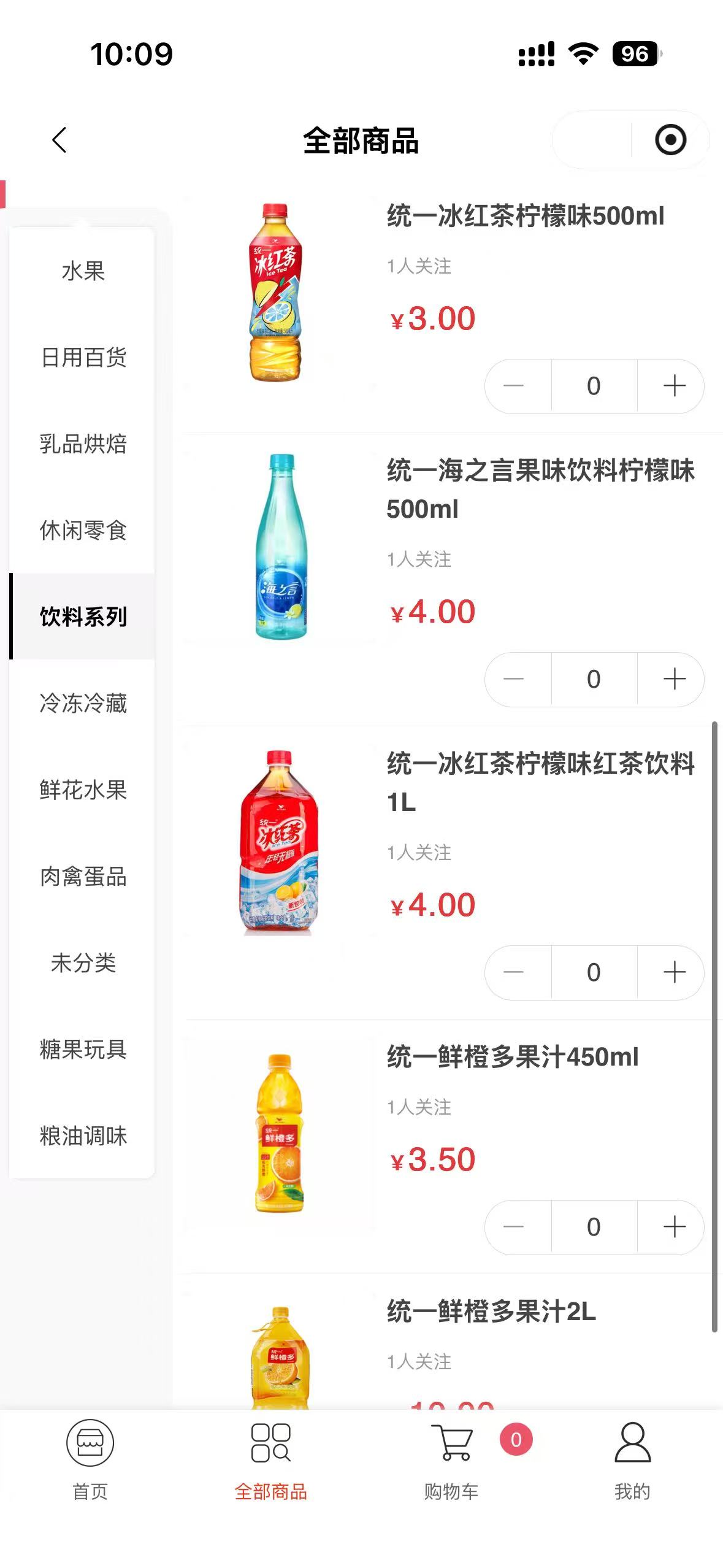Decrease quantity of 统一鲜橙多果汁450ml
723x1568 pixels.
(x=514, y=1227)
